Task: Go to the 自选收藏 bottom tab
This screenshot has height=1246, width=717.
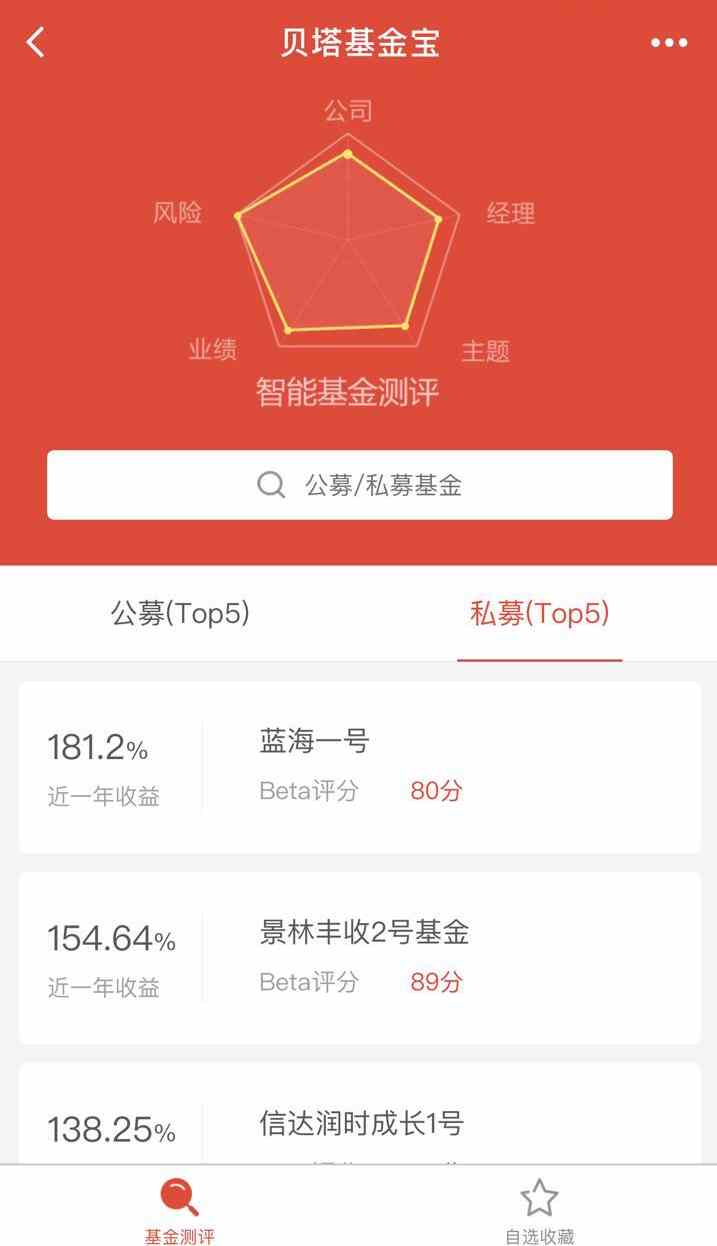Action: coord(539,1207)
